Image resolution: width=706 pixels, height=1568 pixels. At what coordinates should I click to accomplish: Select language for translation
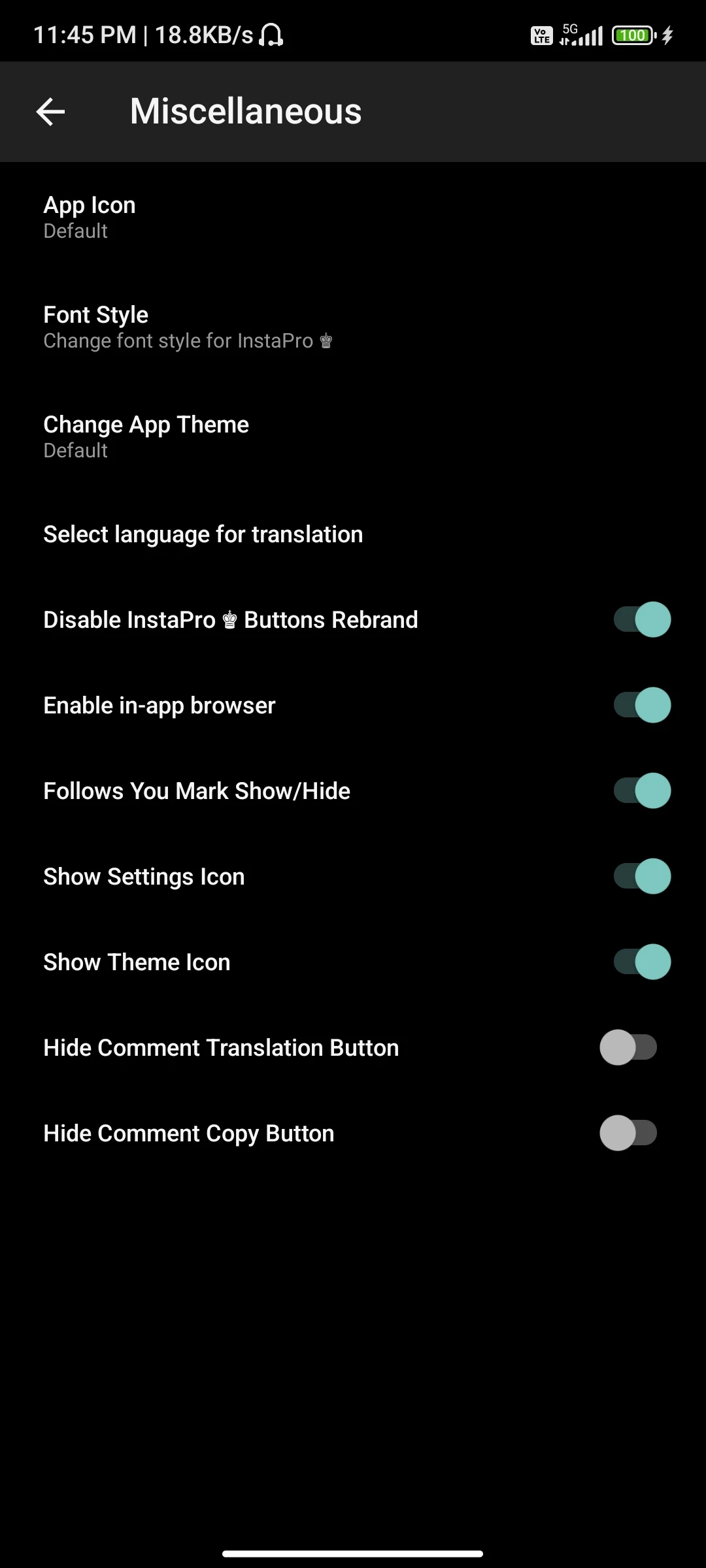coord(203,534)
